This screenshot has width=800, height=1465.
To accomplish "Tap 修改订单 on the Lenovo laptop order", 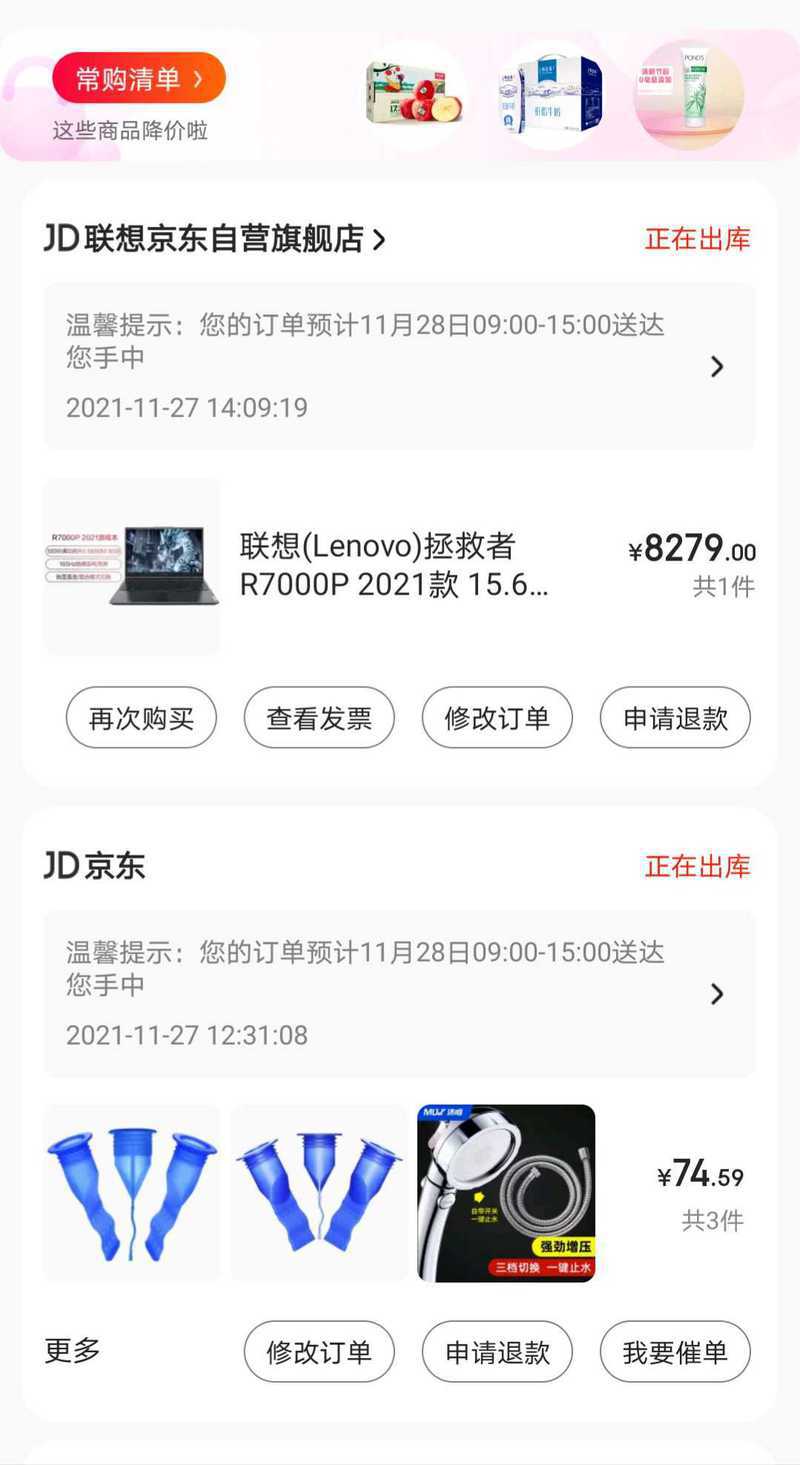I will pyautogui.click(x=497, y=717).
